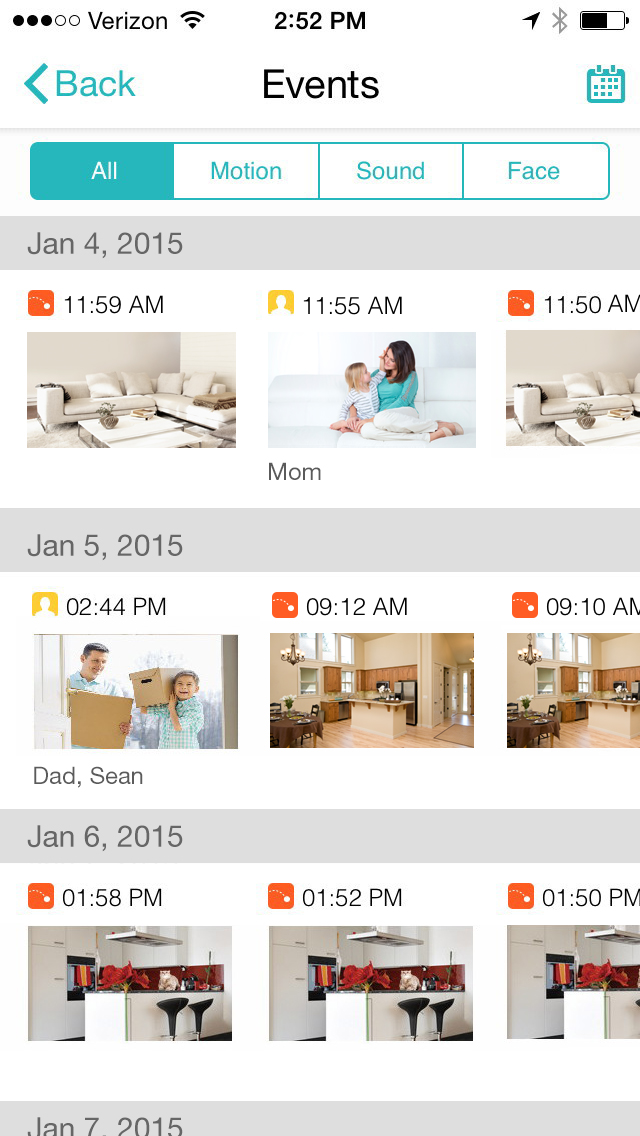The height and width of the screenshot is (1136, 640).
Task: Open the 01:58 PM kitchen event
Action: click(130, 983)
